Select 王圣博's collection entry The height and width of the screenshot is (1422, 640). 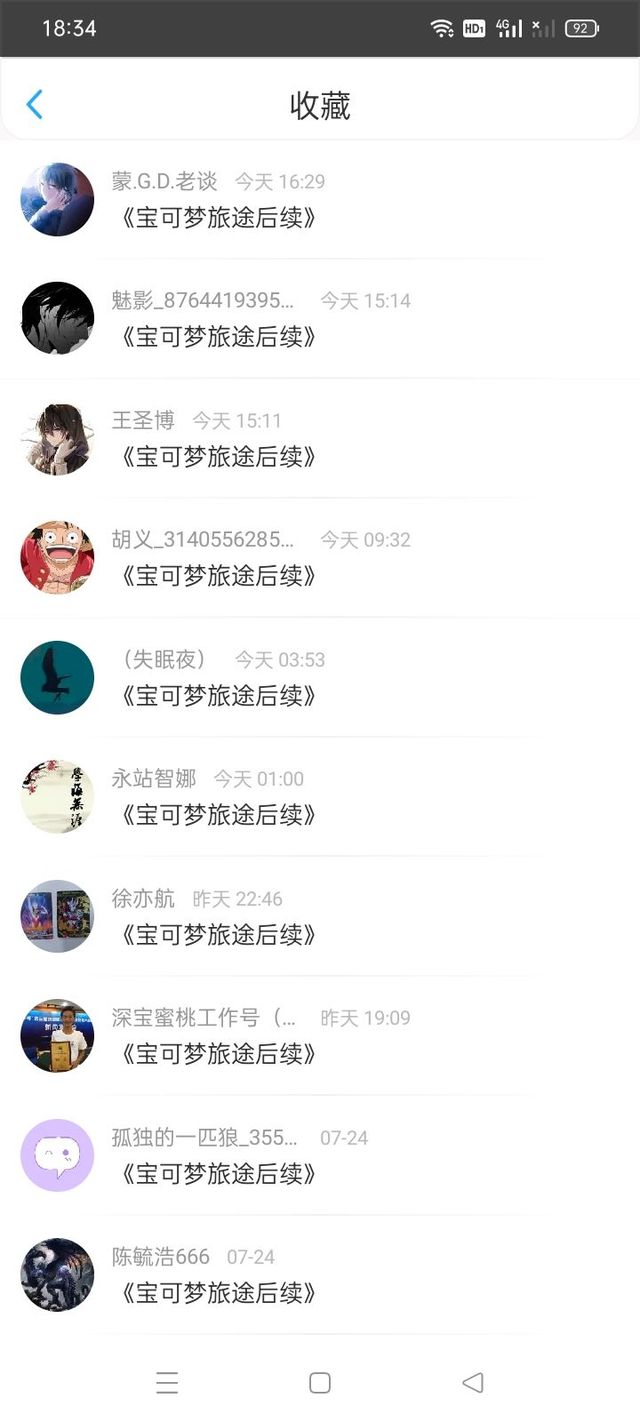click(x=320, y=439)
